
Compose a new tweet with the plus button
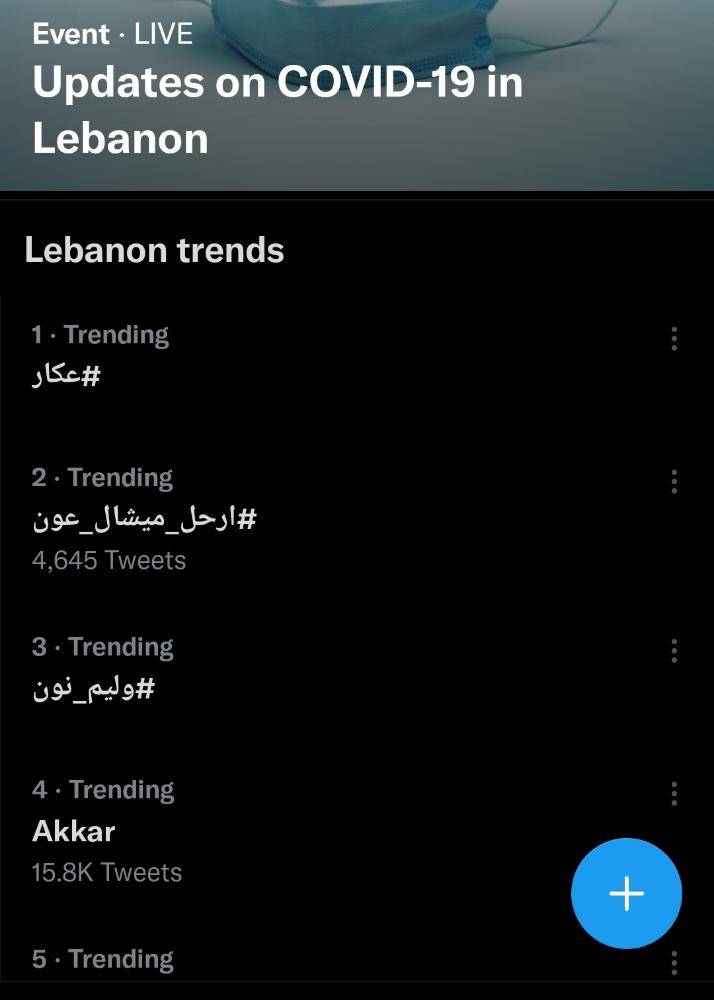(626, 893)
